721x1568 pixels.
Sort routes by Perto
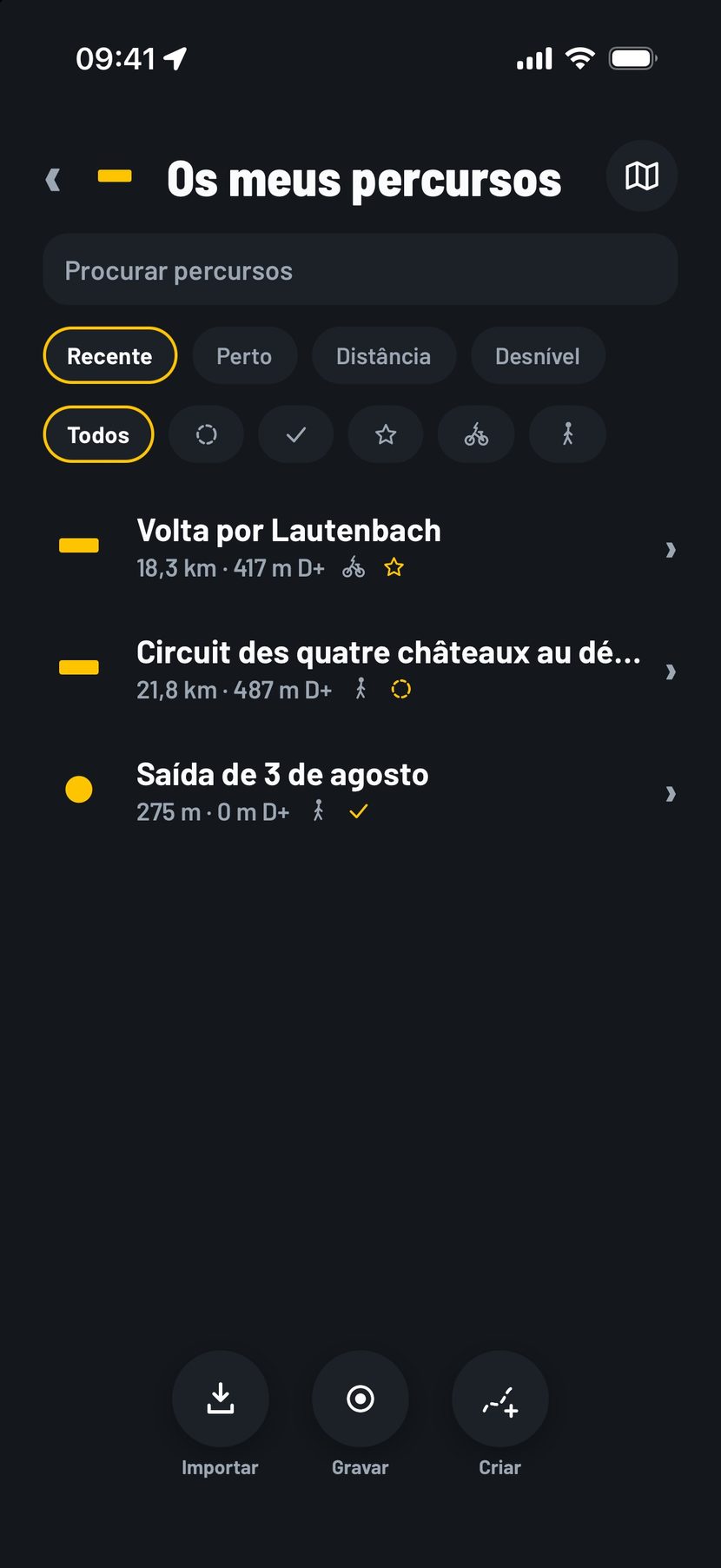tap(244, 356)
